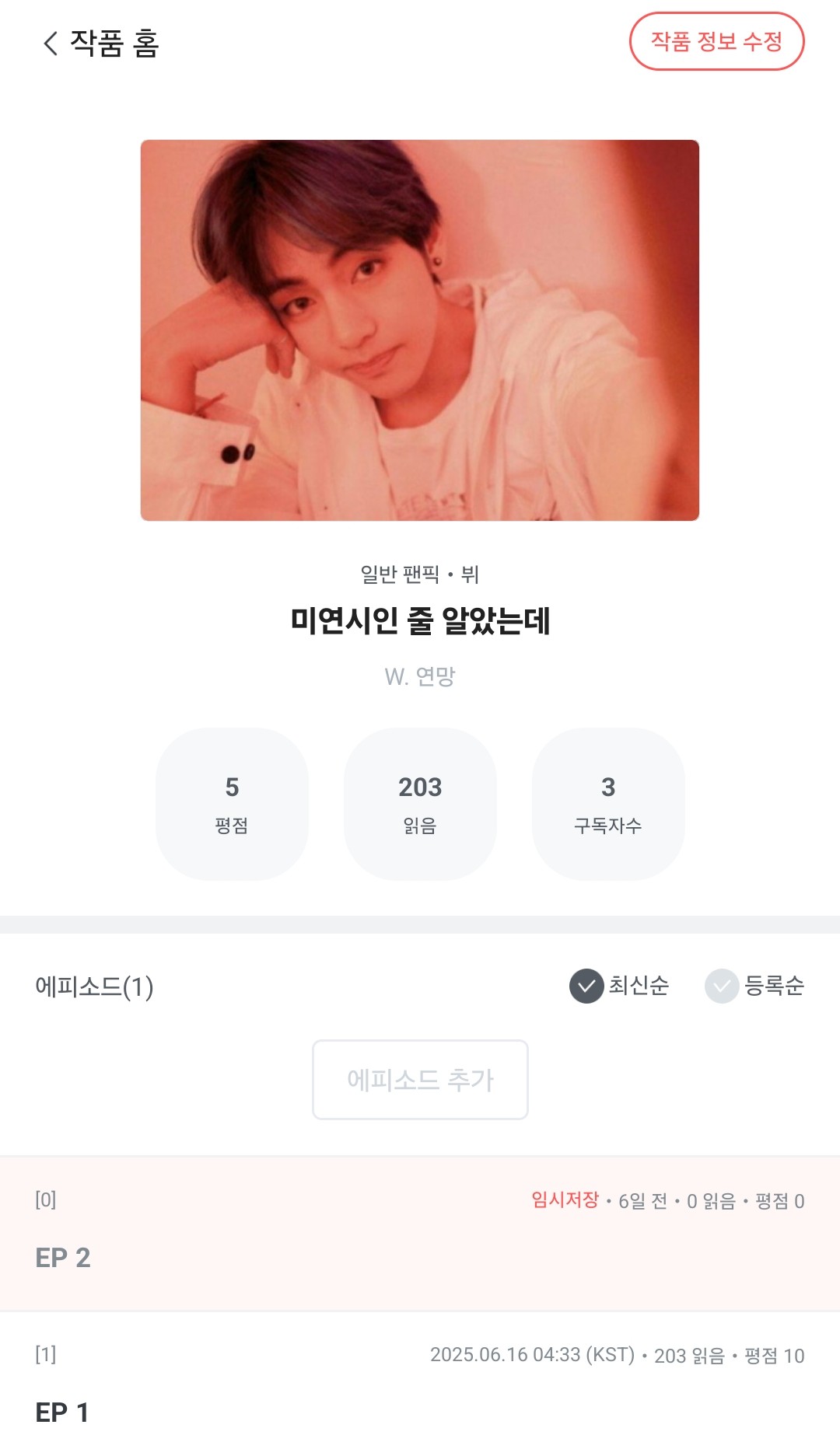Viewport: 840px width, 1456px height.
Task: Open the draft episode EP 2
Action: [420, 1233]
